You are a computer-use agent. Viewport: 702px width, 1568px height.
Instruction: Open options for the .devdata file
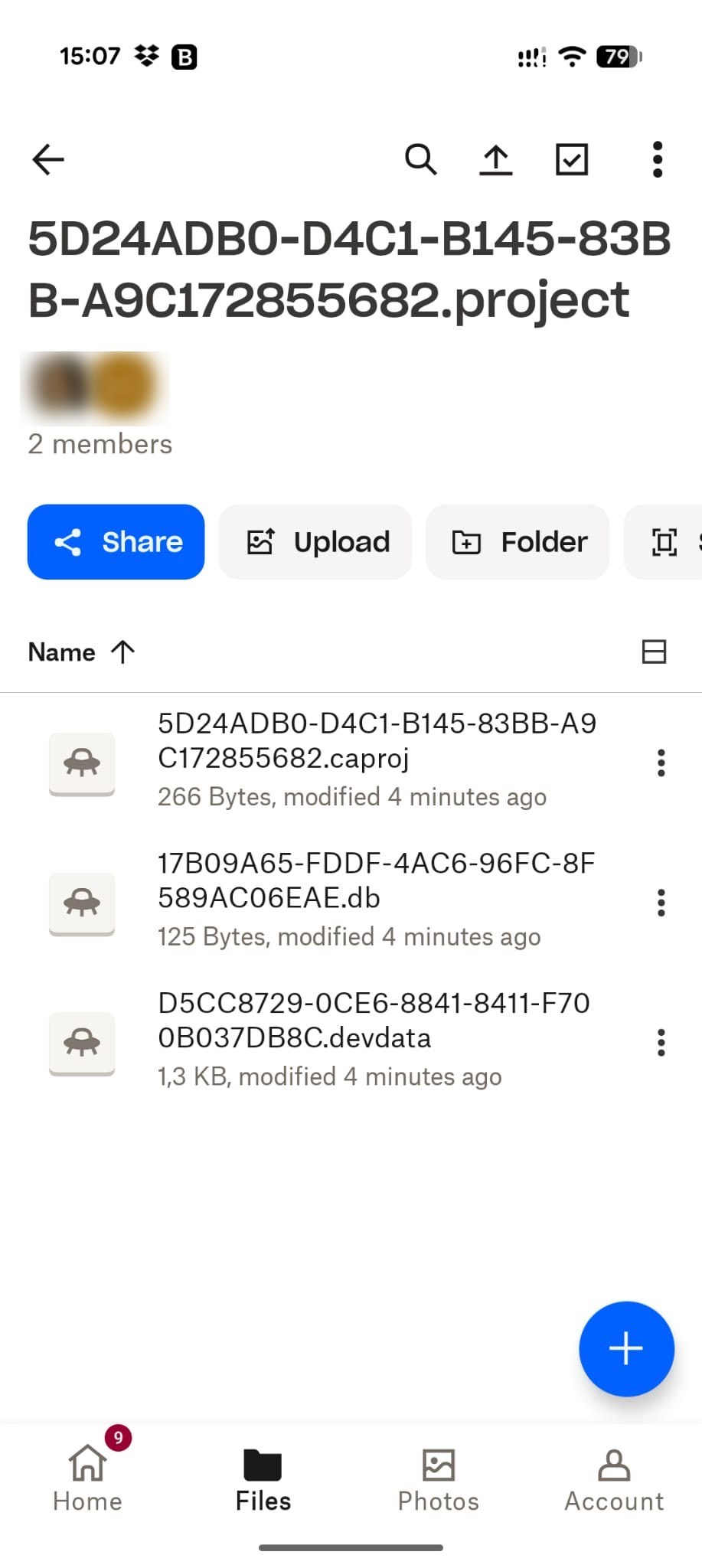[661, 1043]
